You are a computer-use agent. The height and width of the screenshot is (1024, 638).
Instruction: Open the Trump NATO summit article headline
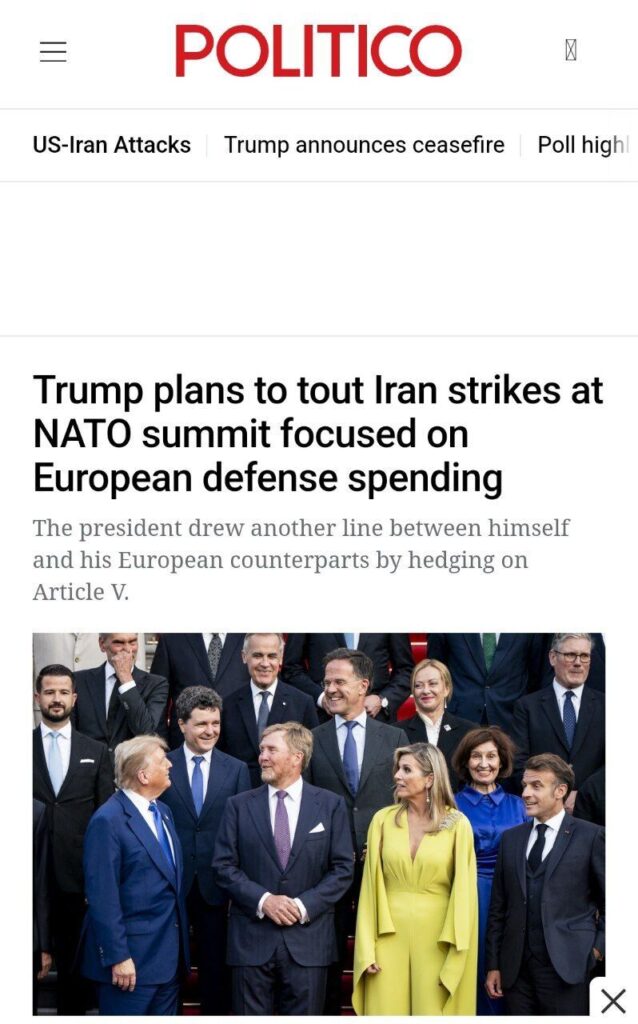[x=318, y=434]
